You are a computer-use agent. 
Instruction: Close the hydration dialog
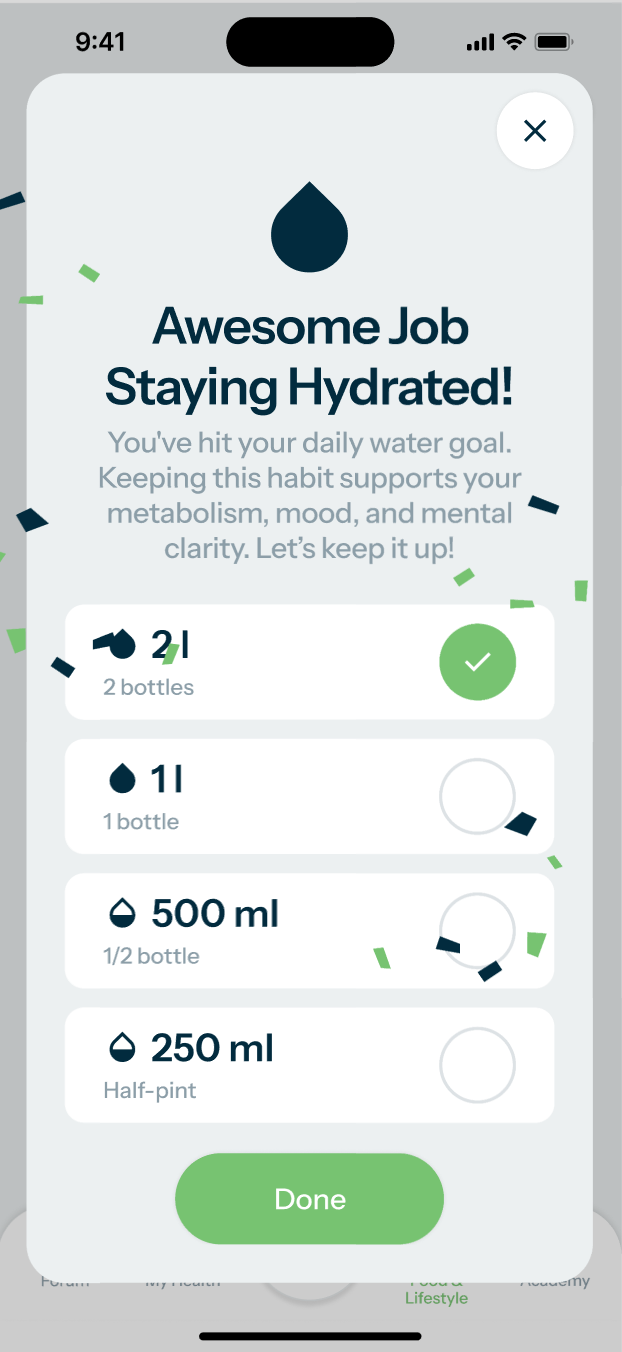pyautogui.click(x=535, y=131)
